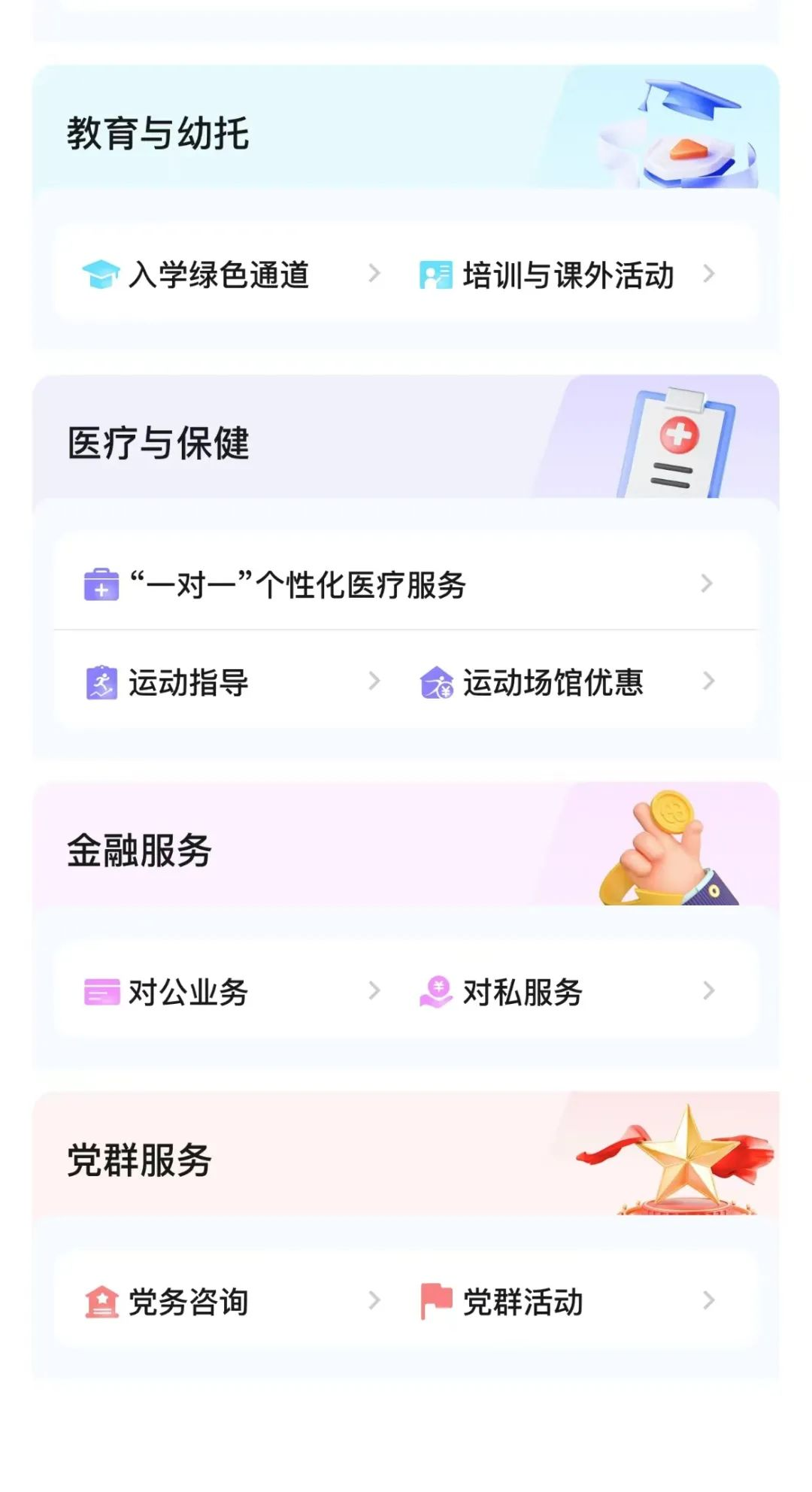812x1492 pixels.
Task: Open "一对一"个性化医疗服务 row
Action: coord(298,584)
